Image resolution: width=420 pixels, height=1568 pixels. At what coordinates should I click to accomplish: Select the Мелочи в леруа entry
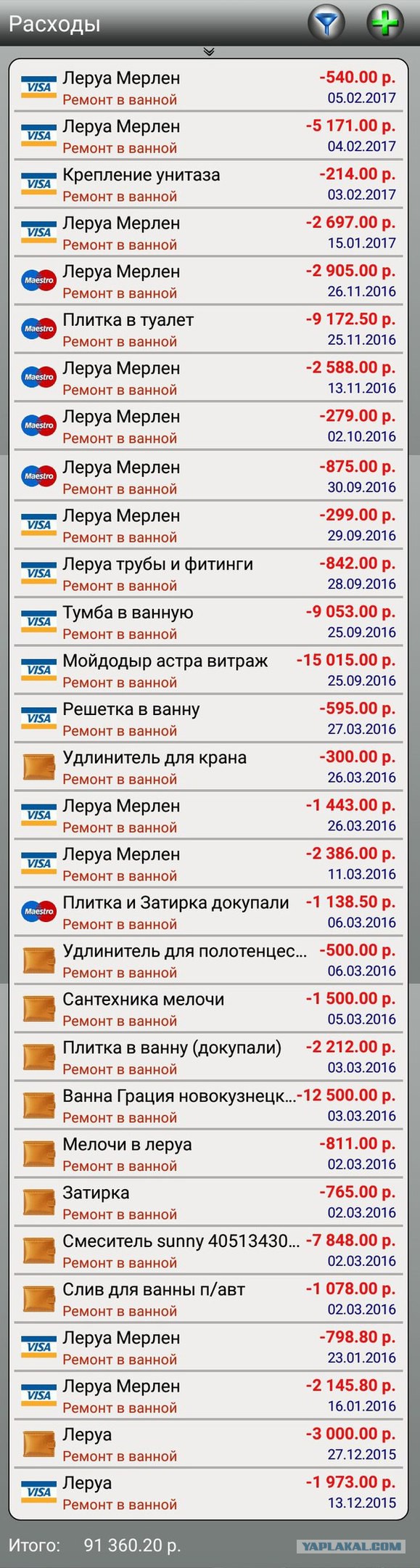(210, 1154)
